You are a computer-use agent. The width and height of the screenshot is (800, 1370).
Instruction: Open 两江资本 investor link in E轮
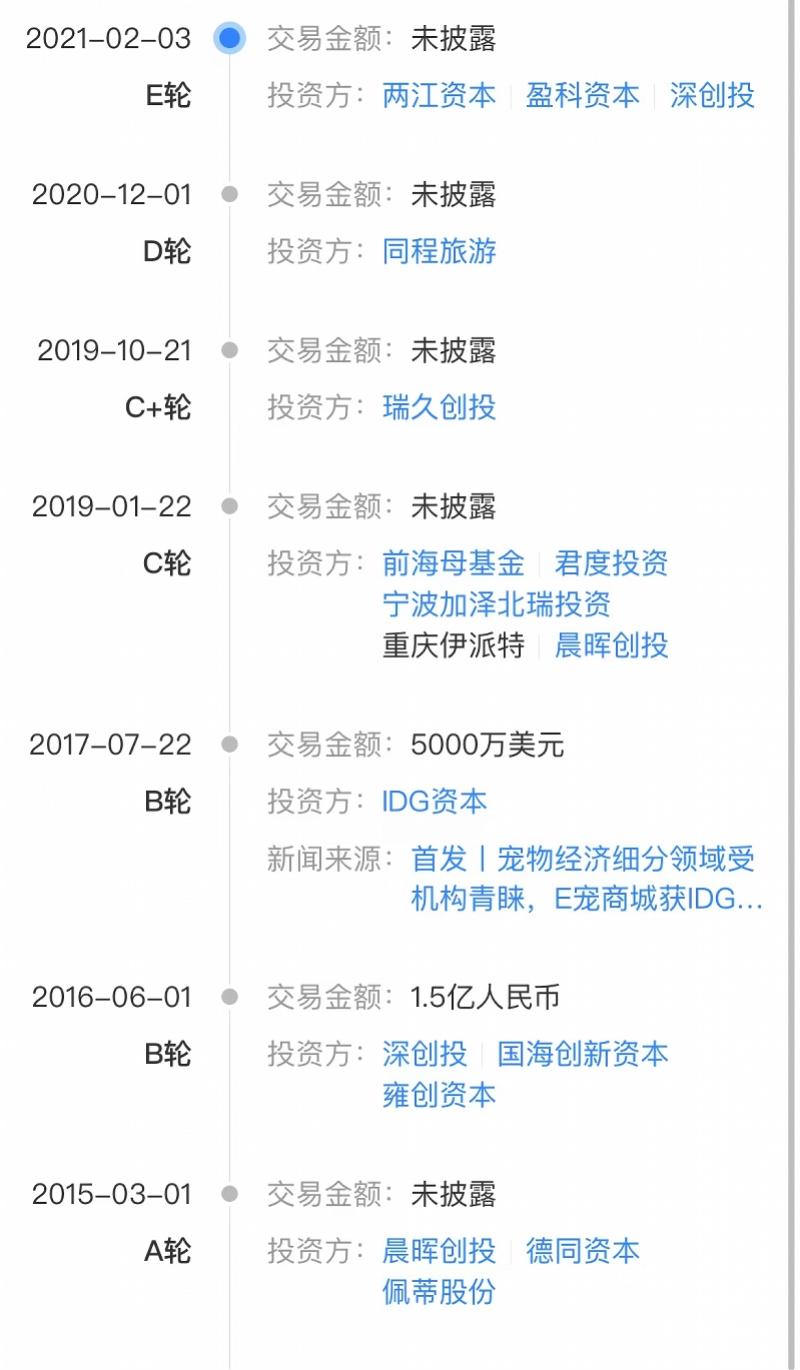pos(439,96)
